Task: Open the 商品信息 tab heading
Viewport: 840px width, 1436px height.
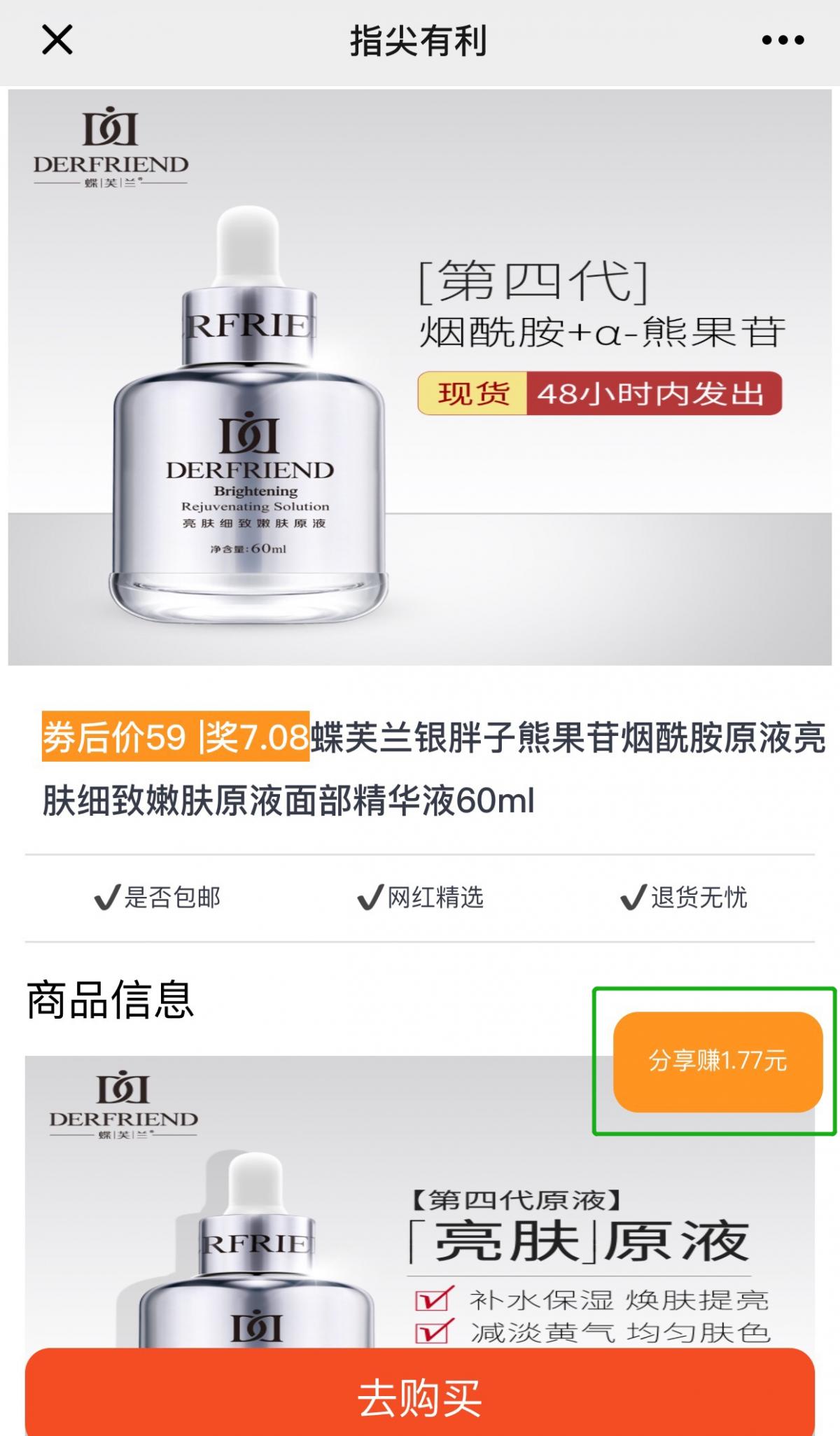Action: coord(112,1001)
